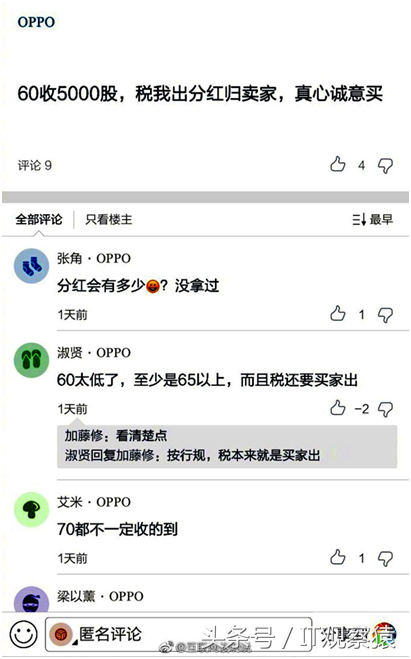Like 淑贤's comment
This screenshot has height=659, width=411.
[337, 408]
